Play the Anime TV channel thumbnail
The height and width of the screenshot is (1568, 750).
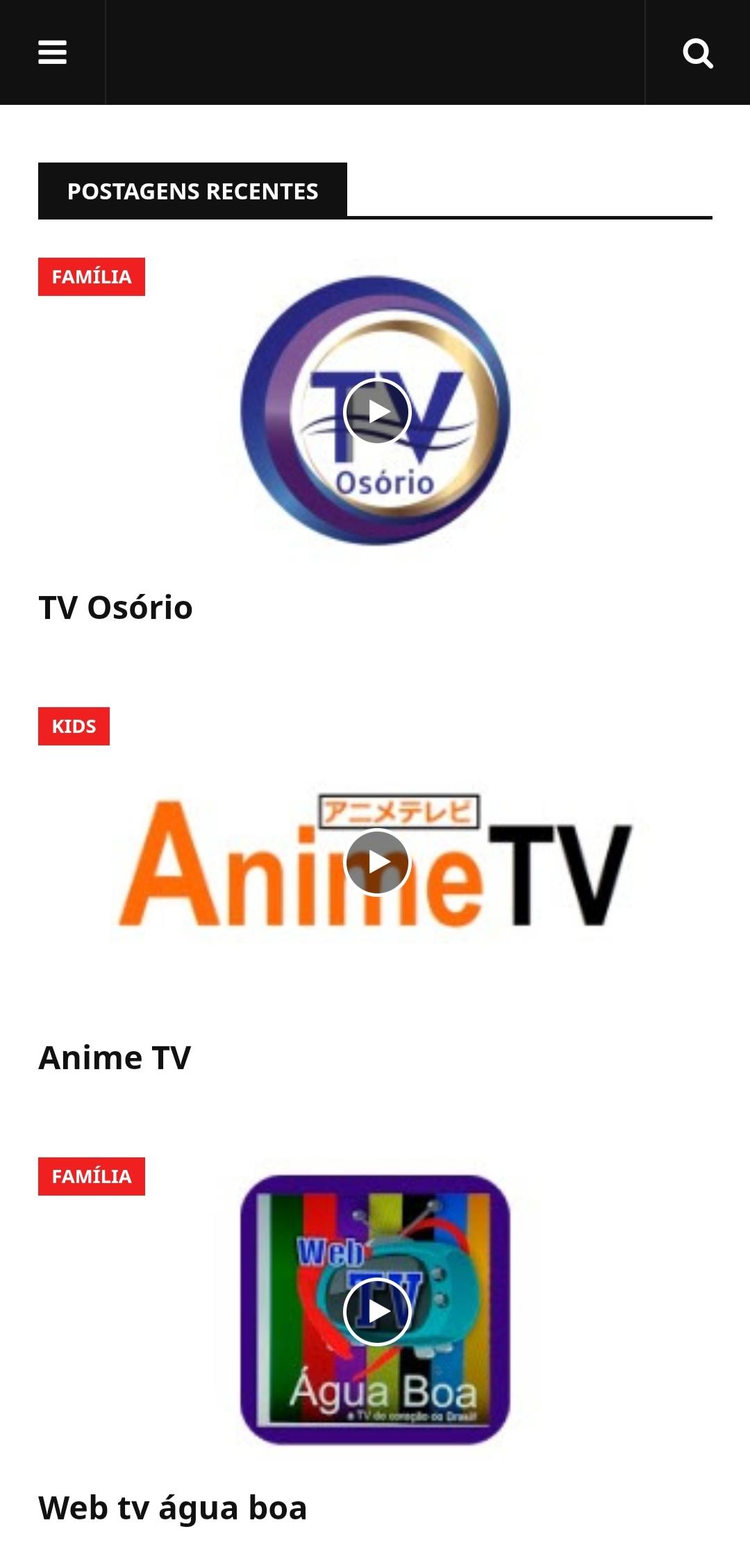[376, 861]
